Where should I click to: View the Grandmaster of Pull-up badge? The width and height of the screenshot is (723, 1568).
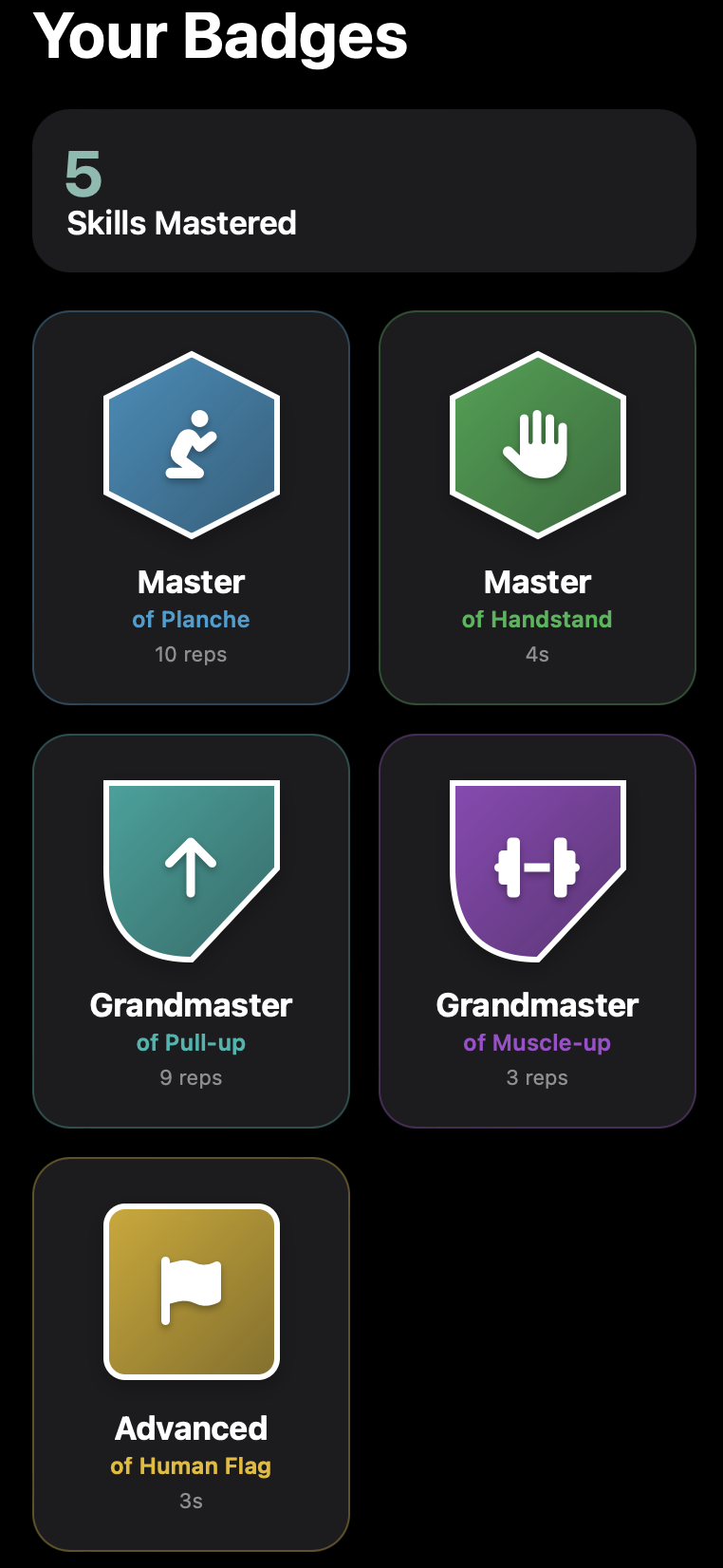tap(191, 931)
